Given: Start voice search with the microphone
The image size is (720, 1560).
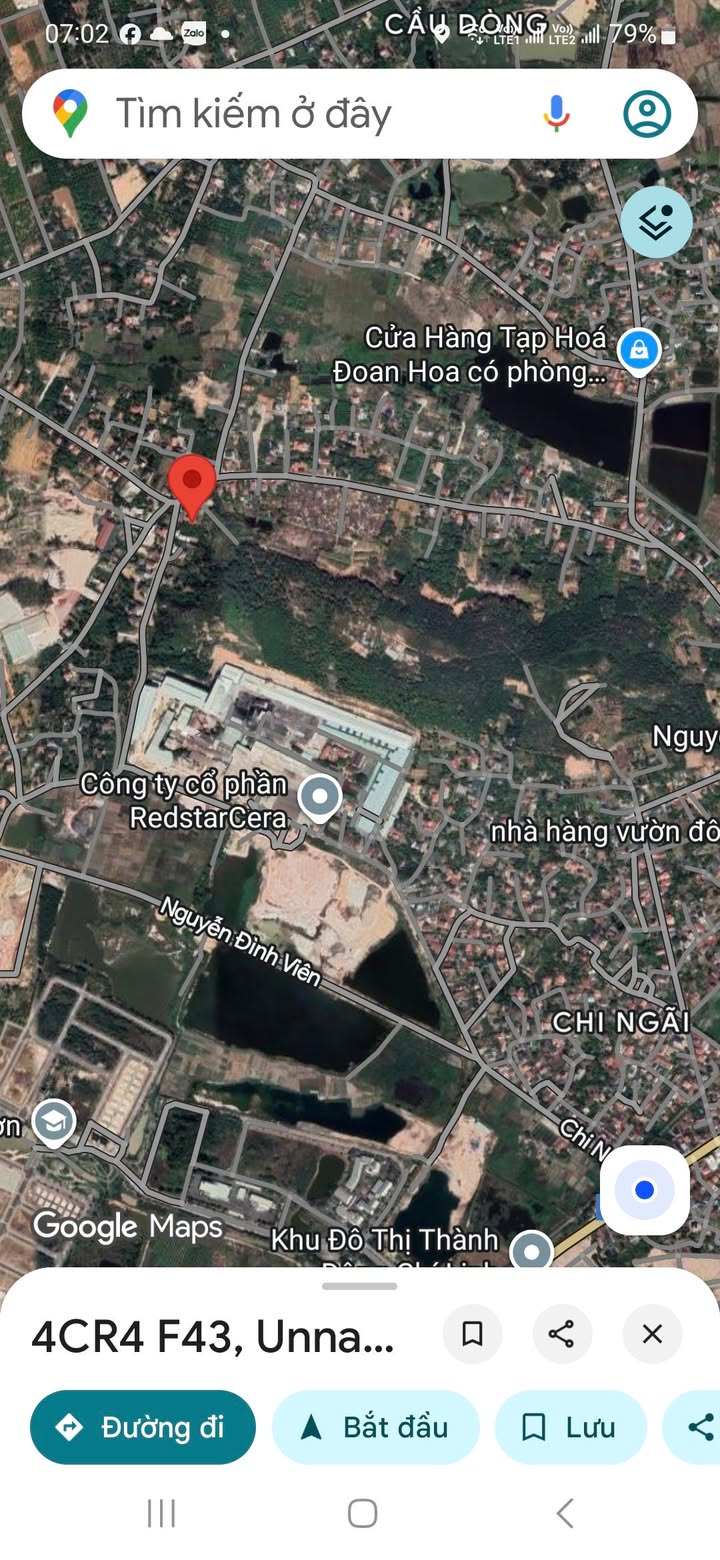Looking at the screenshot, I should [x=557, y=114].
